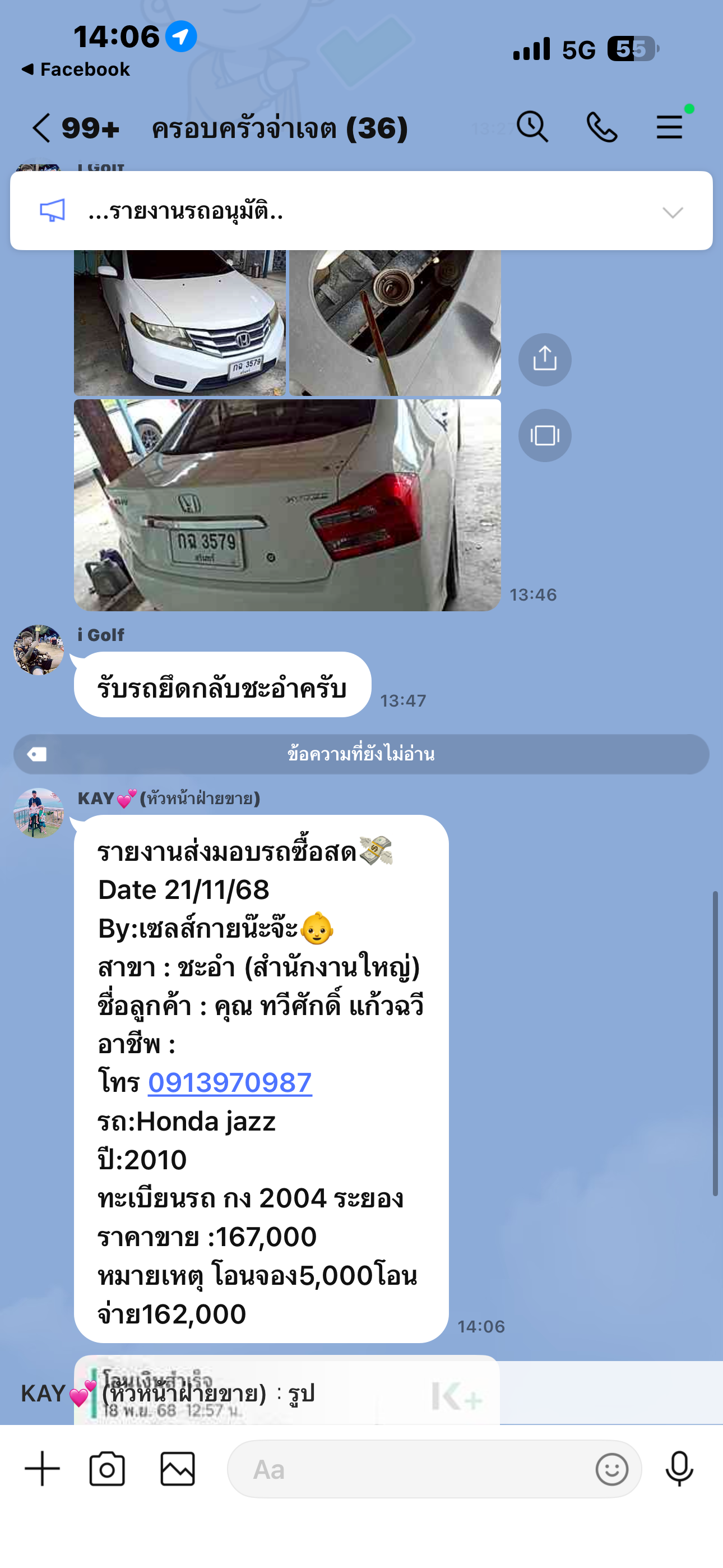Screen dimensions: 723x1568
Task: Open i Golf's profile picture
Action: [39, 650]
